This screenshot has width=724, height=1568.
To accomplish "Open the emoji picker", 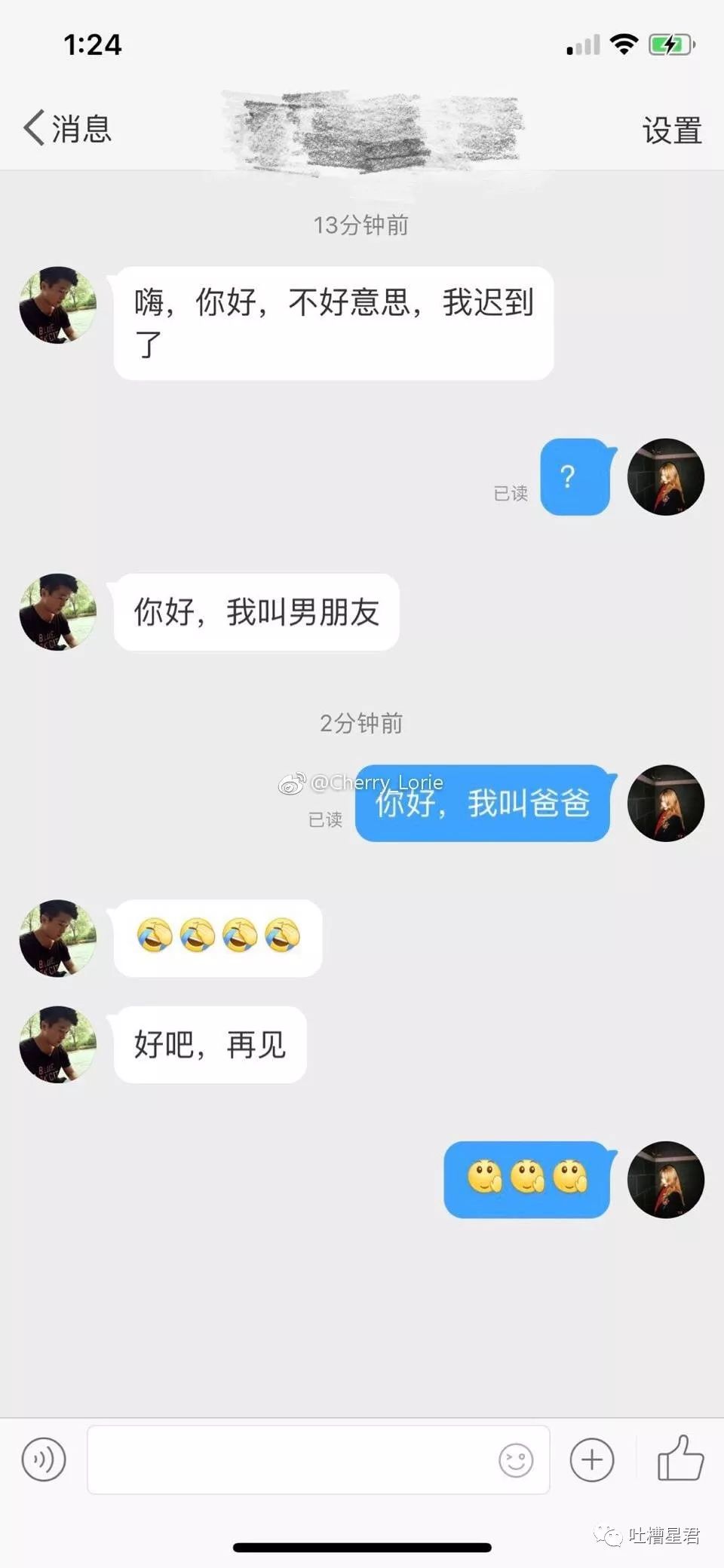I will pyautogui.click(x=516, y=1461).
